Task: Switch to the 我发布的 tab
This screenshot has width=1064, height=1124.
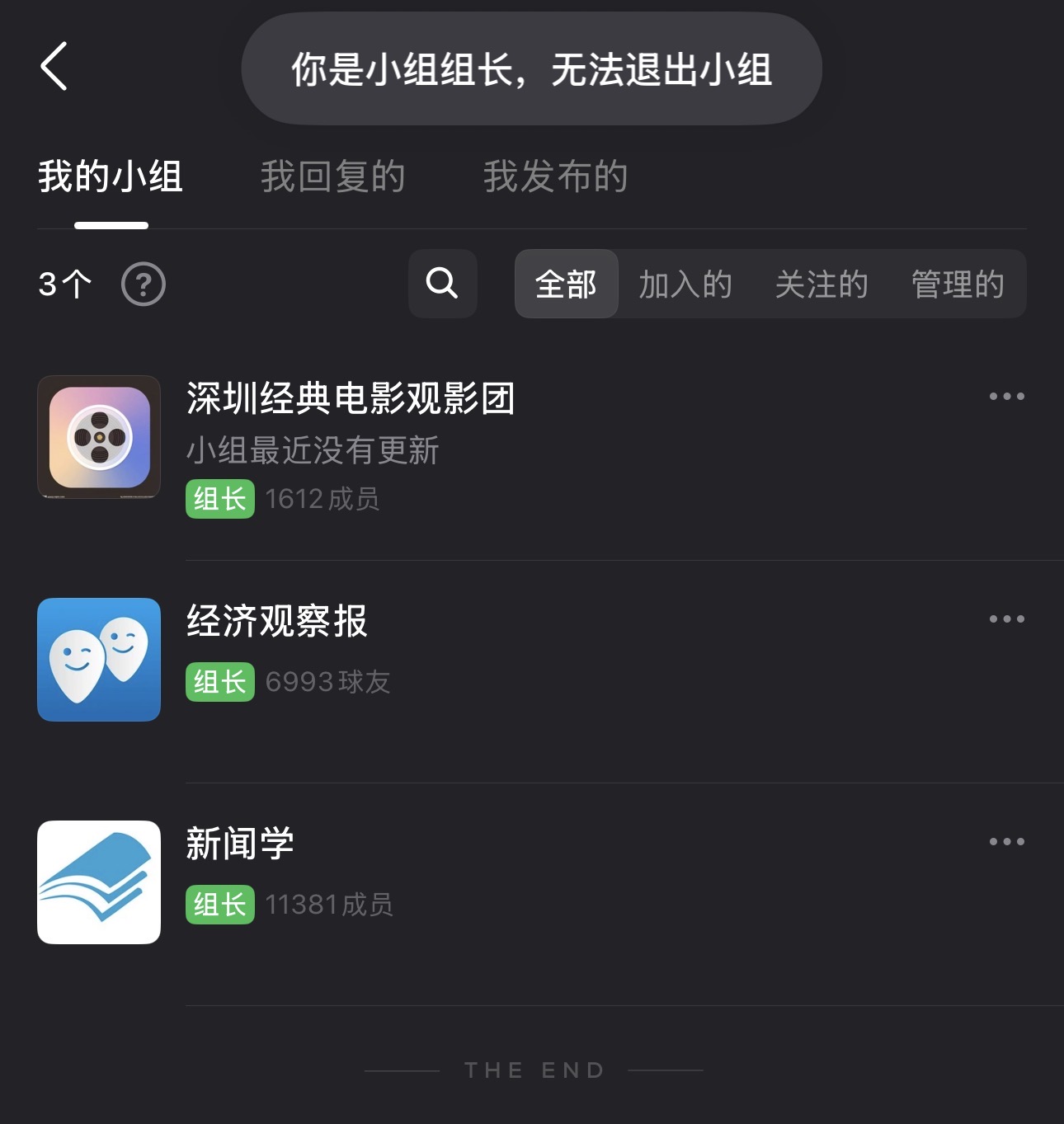Action: coord(555,176)
